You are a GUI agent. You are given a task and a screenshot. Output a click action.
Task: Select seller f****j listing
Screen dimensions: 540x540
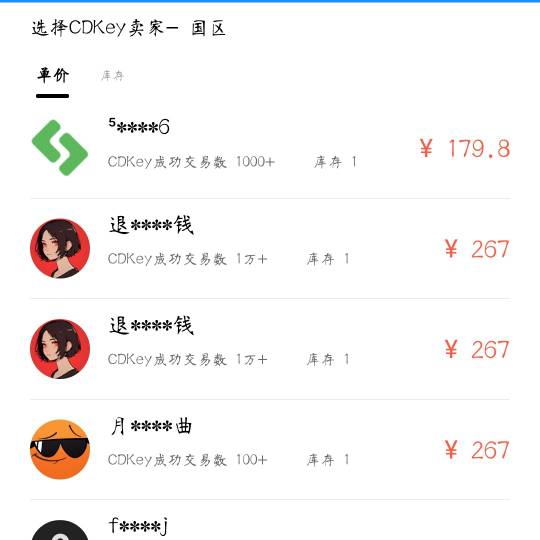(270, 520)
